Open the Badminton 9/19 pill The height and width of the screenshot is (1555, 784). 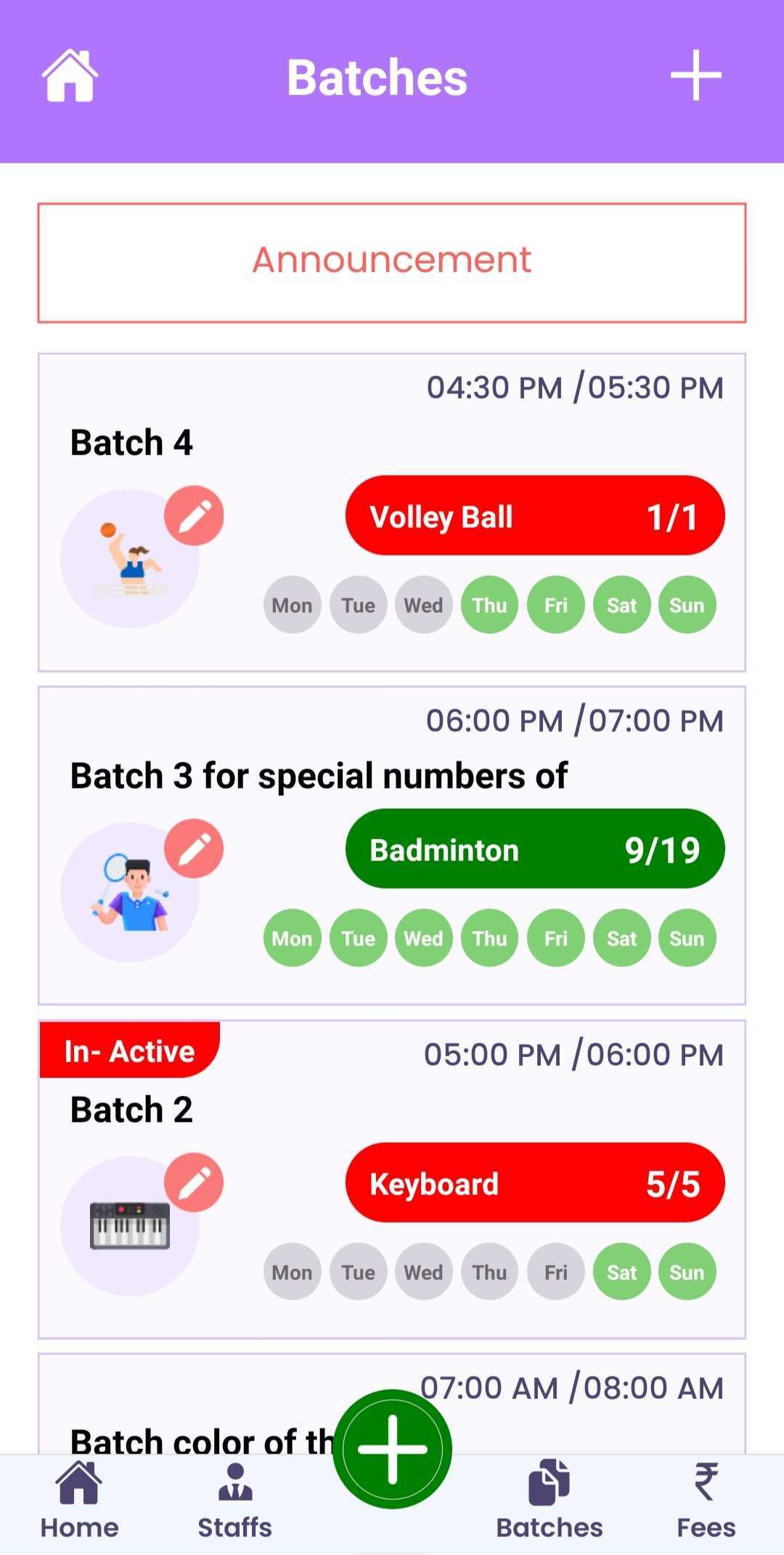click(x=535, y=849)
